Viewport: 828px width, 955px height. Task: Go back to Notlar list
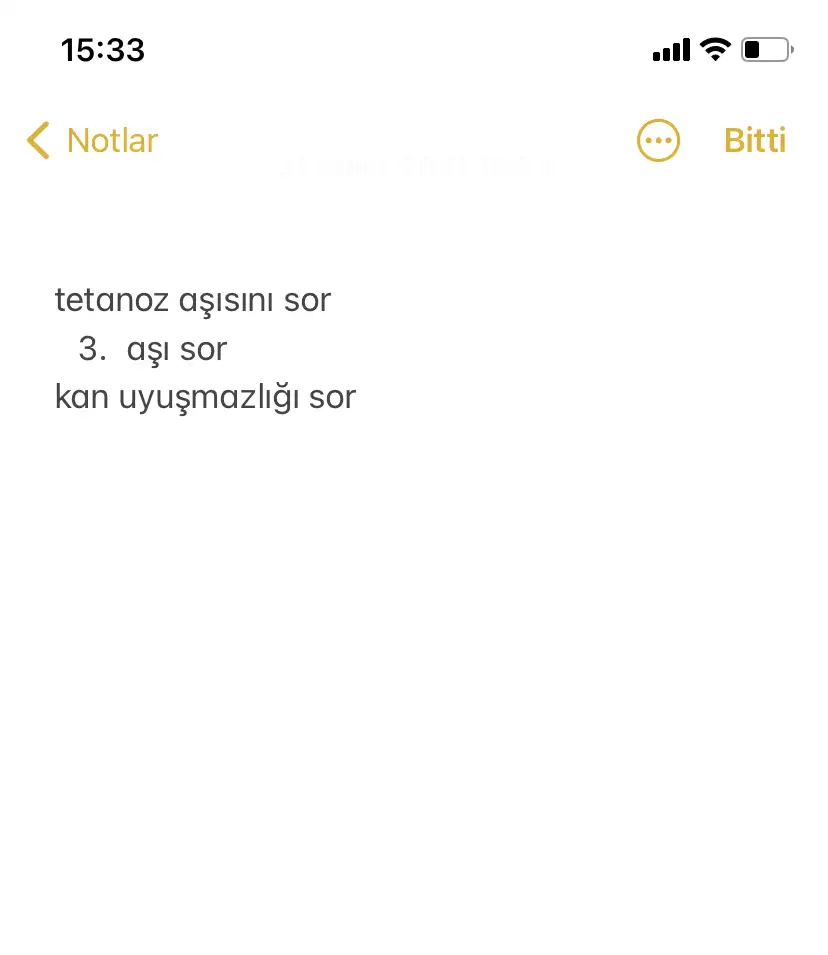pos(92,141)
